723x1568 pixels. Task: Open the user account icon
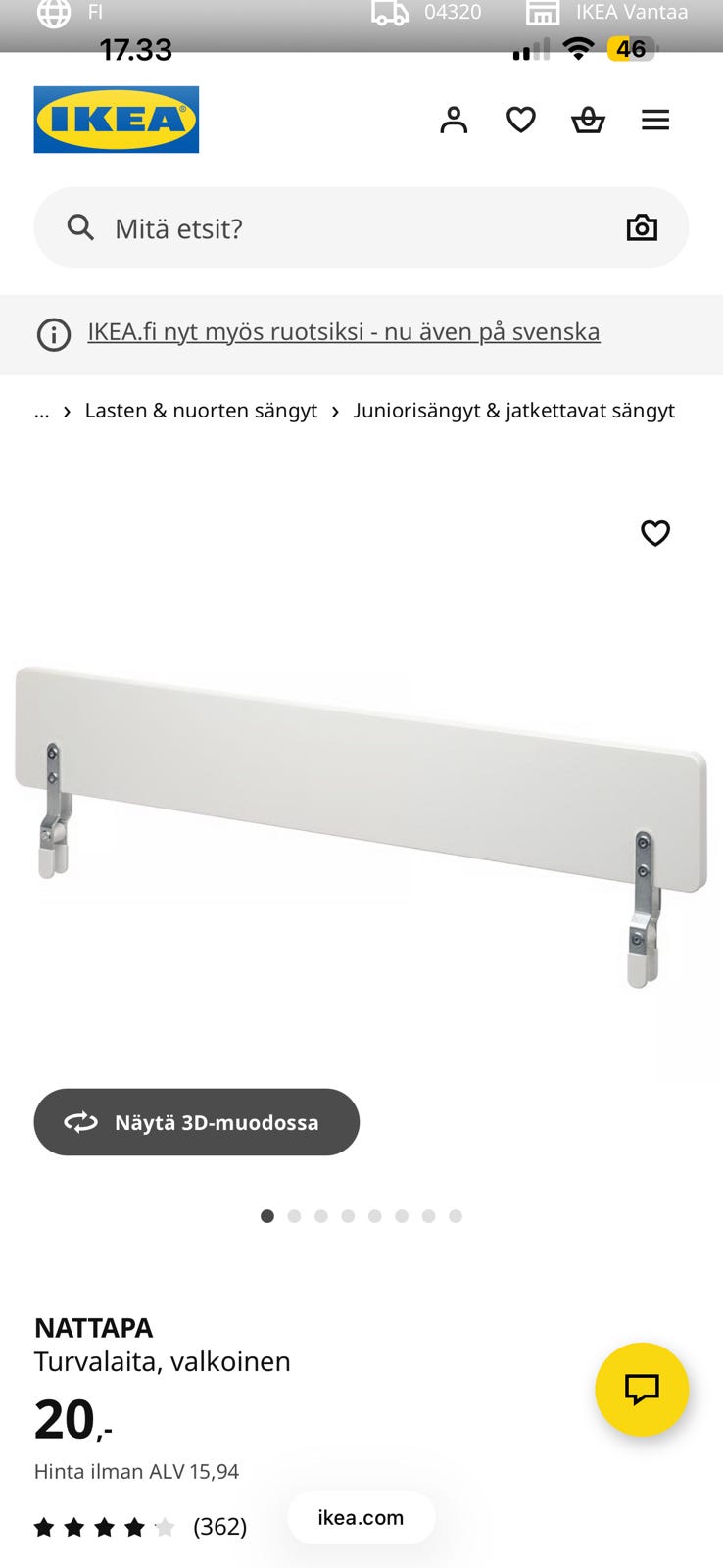click(x=454, y=120)
